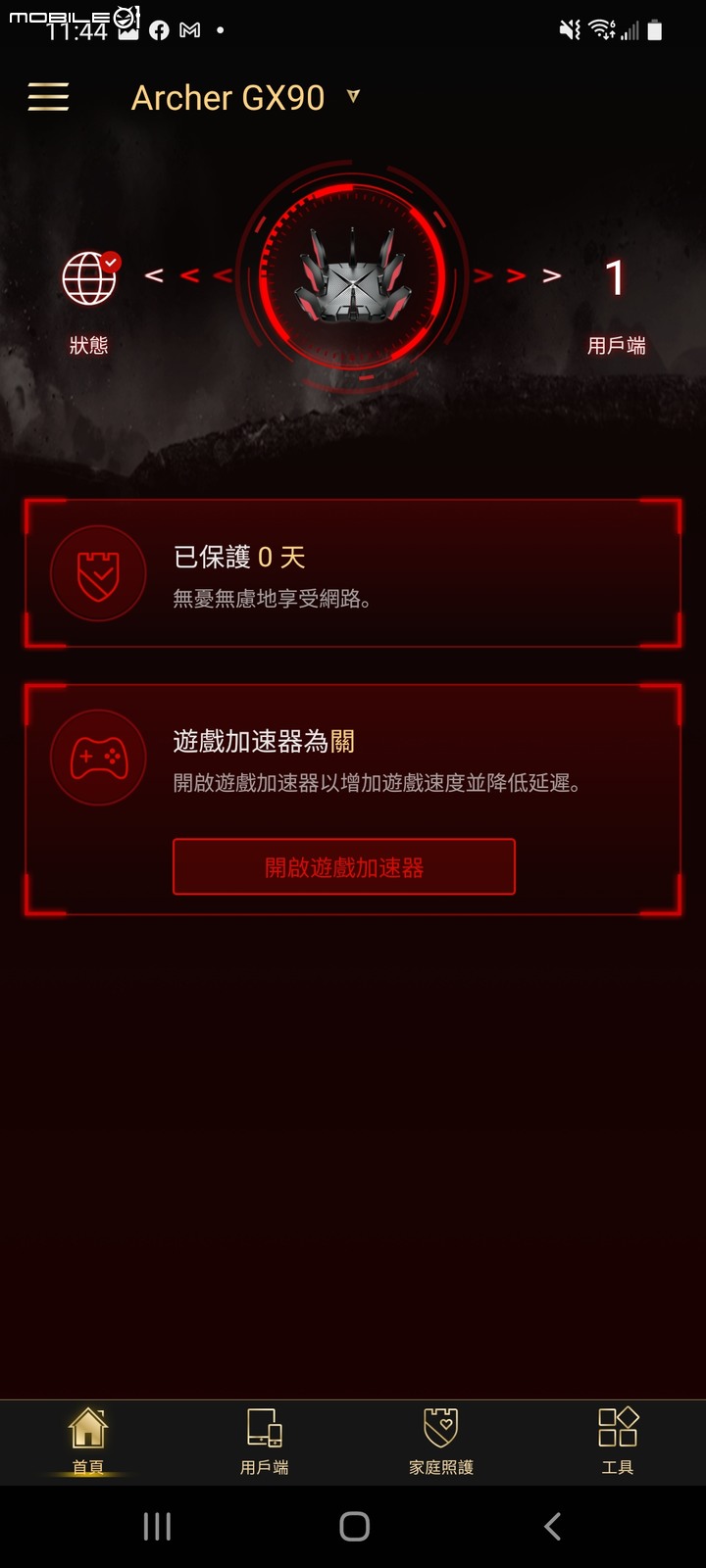Switch to the 用戶端 bottom tab

265,1440
